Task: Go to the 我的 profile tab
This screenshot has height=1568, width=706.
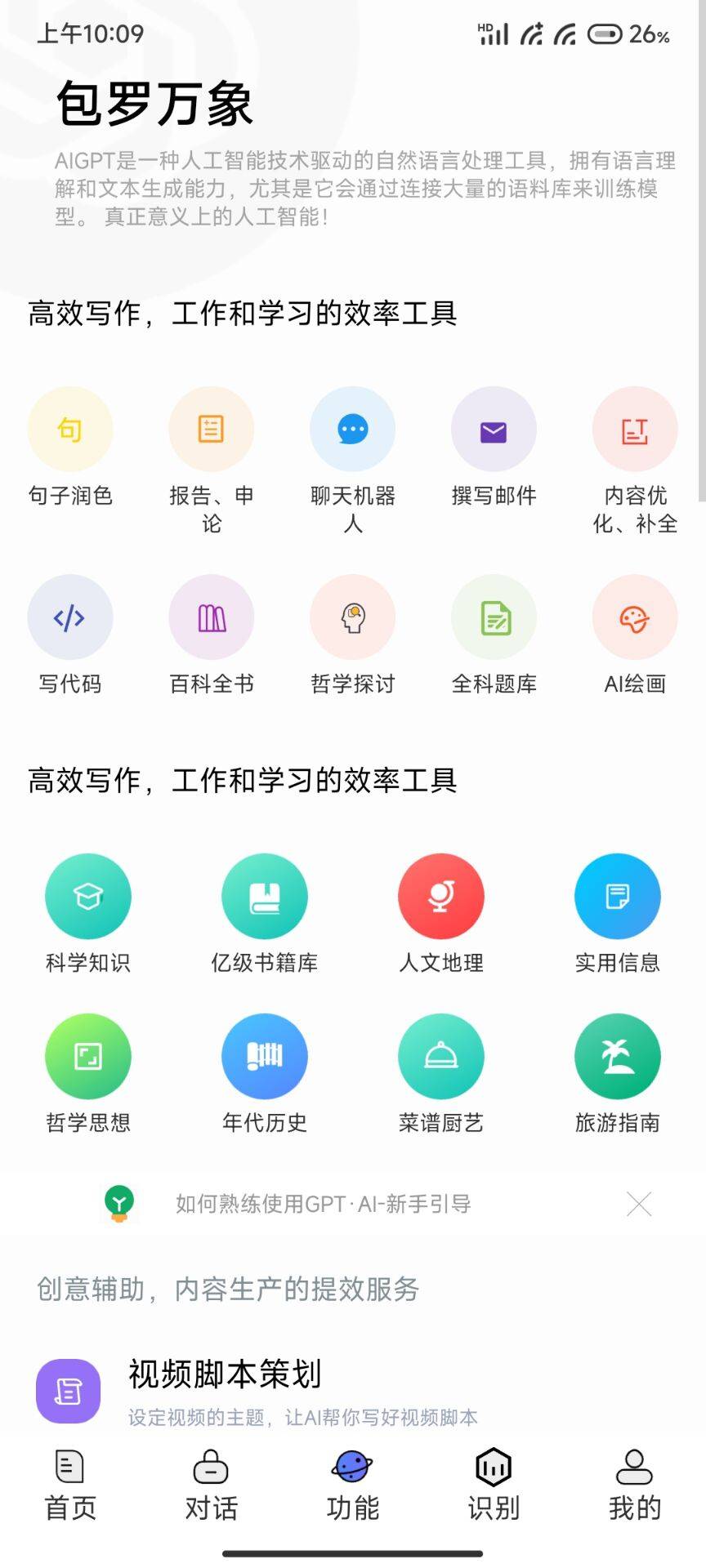Action: click(635, 1486)
